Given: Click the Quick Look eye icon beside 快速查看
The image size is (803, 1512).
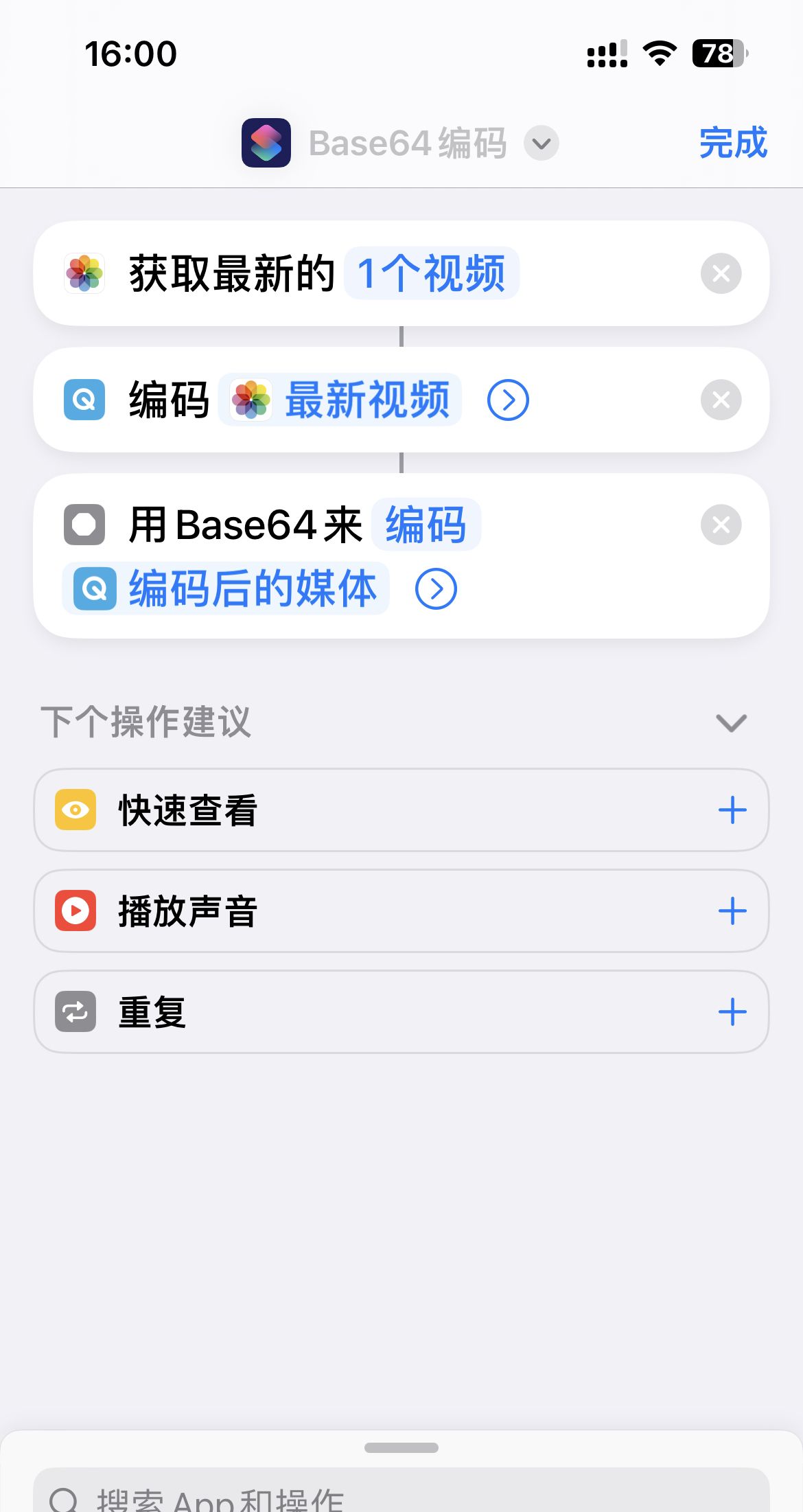Looking at the screenshot, I should [75, 810].
